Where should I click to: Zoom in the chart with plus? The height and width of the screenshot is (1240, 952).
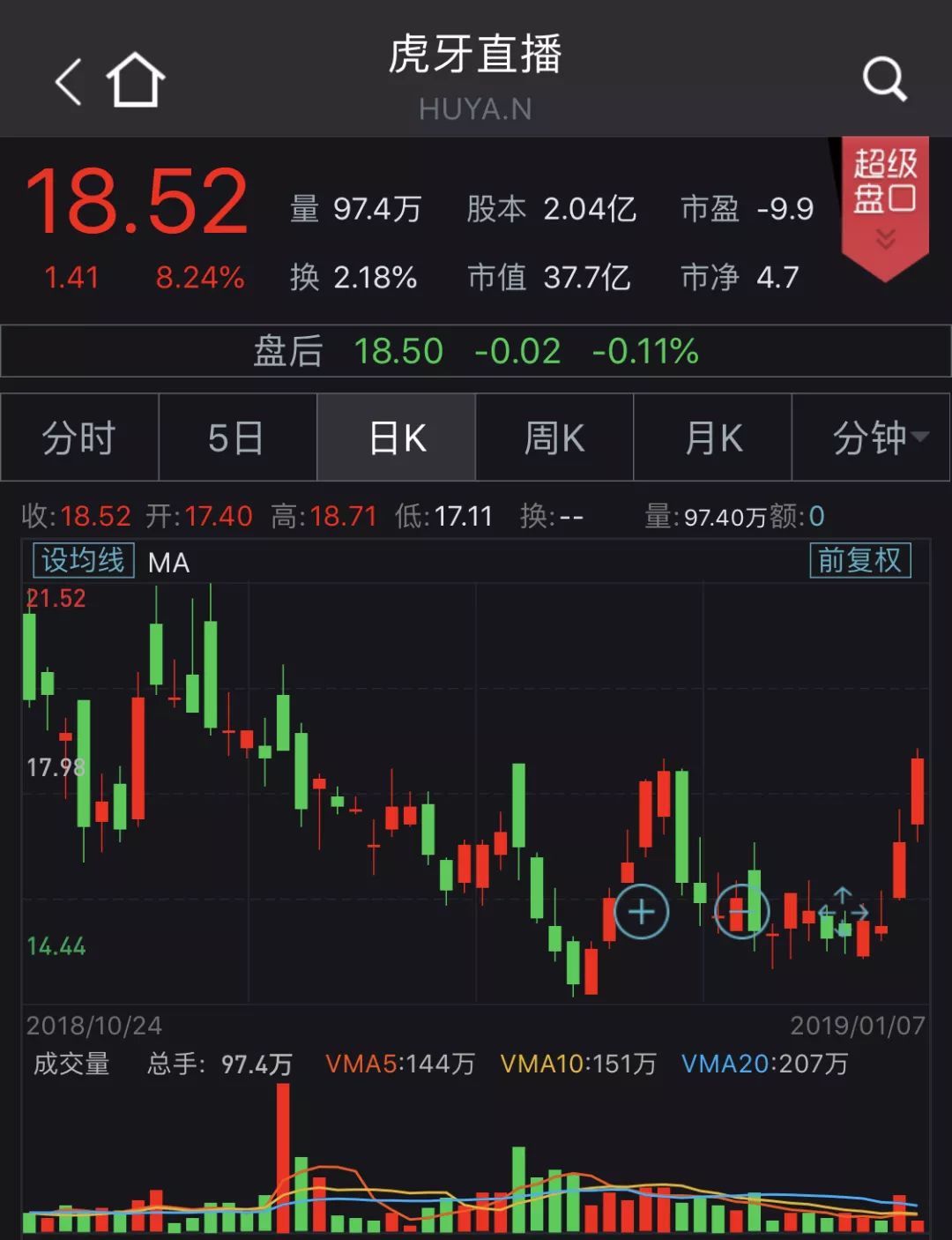coord(641,912)
